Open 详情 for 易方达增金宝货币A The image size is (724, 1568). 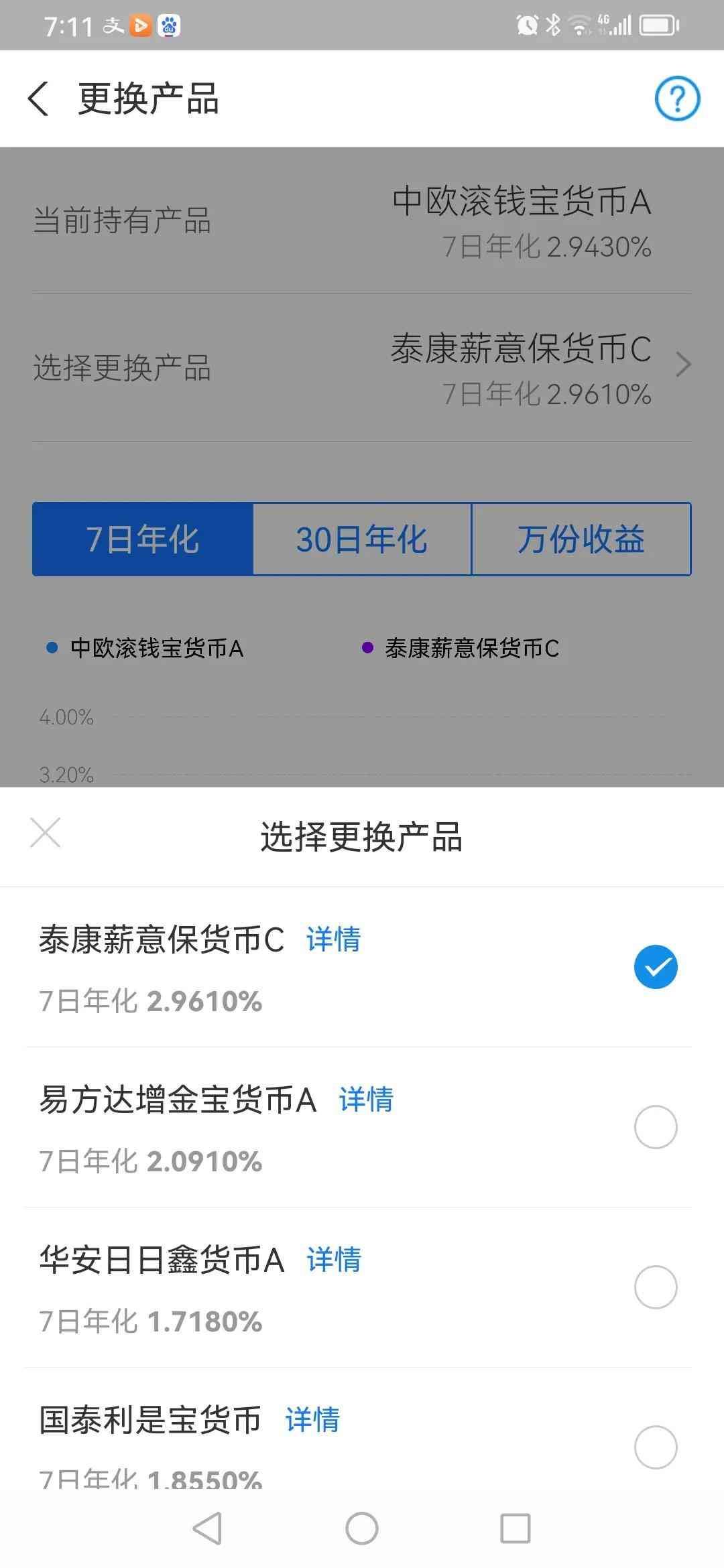coord(365,1100)
